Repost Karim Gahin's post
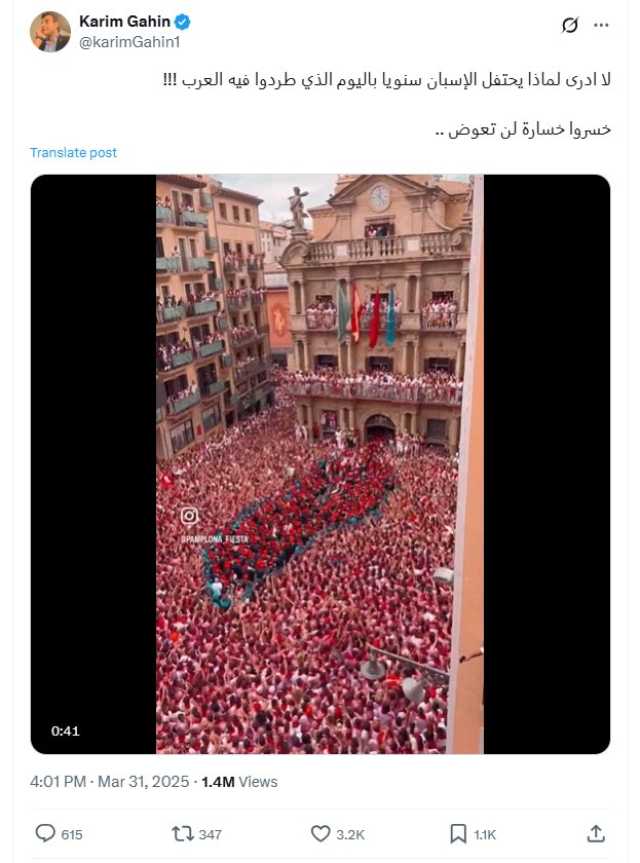 pos(183,833)
